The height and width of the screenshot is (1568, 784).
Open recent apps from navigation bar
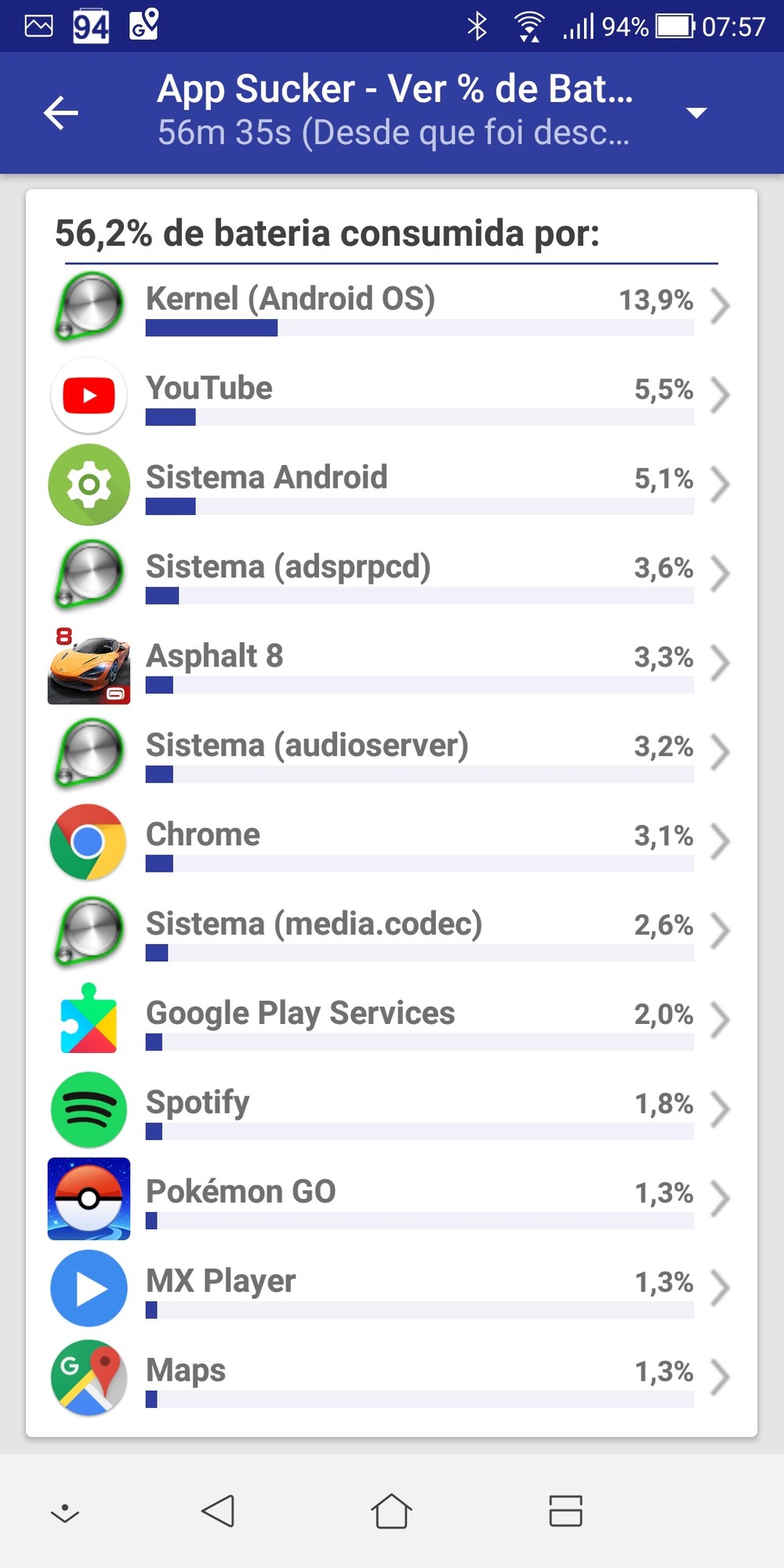565,1511
